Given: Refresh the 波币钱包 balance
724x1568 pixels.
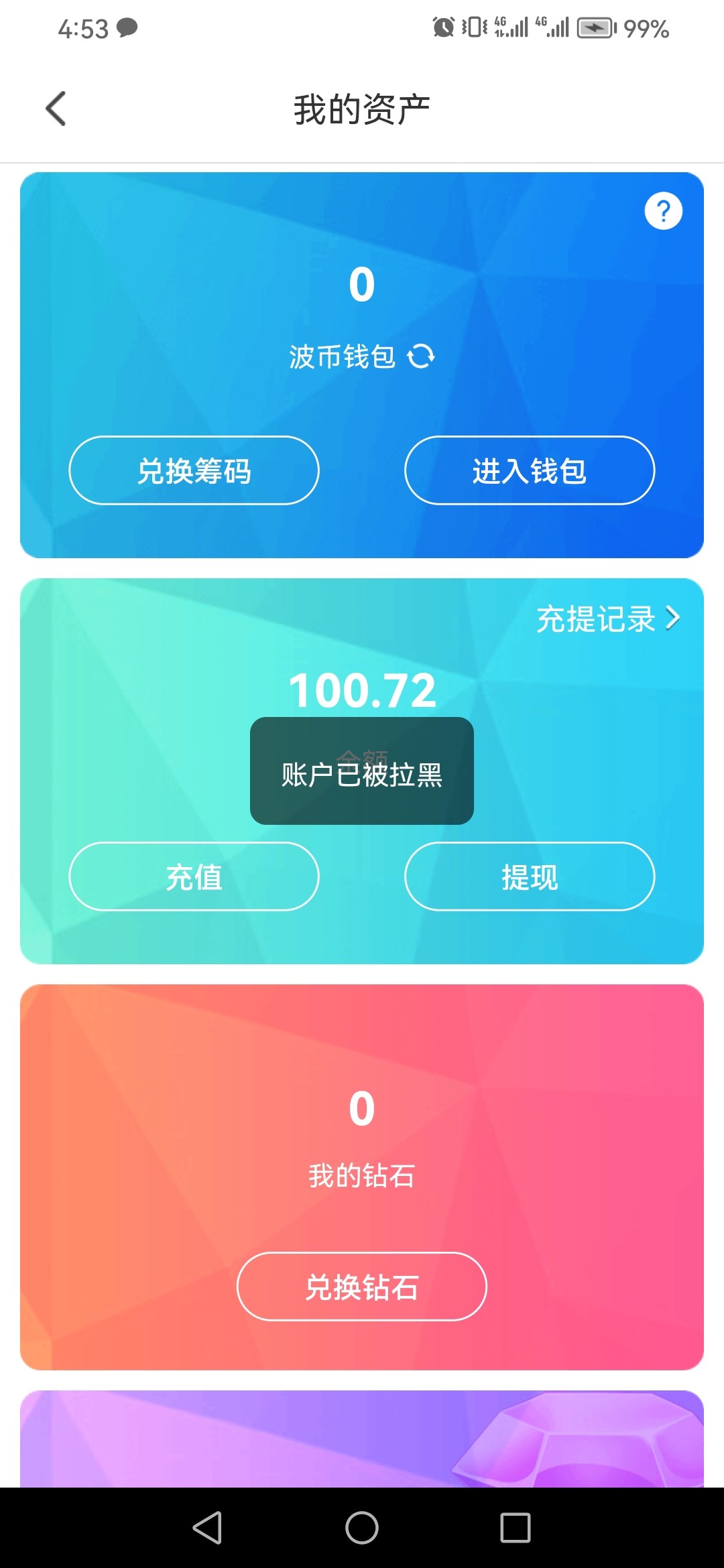Looking at the screenshot, I should point(422,356).
